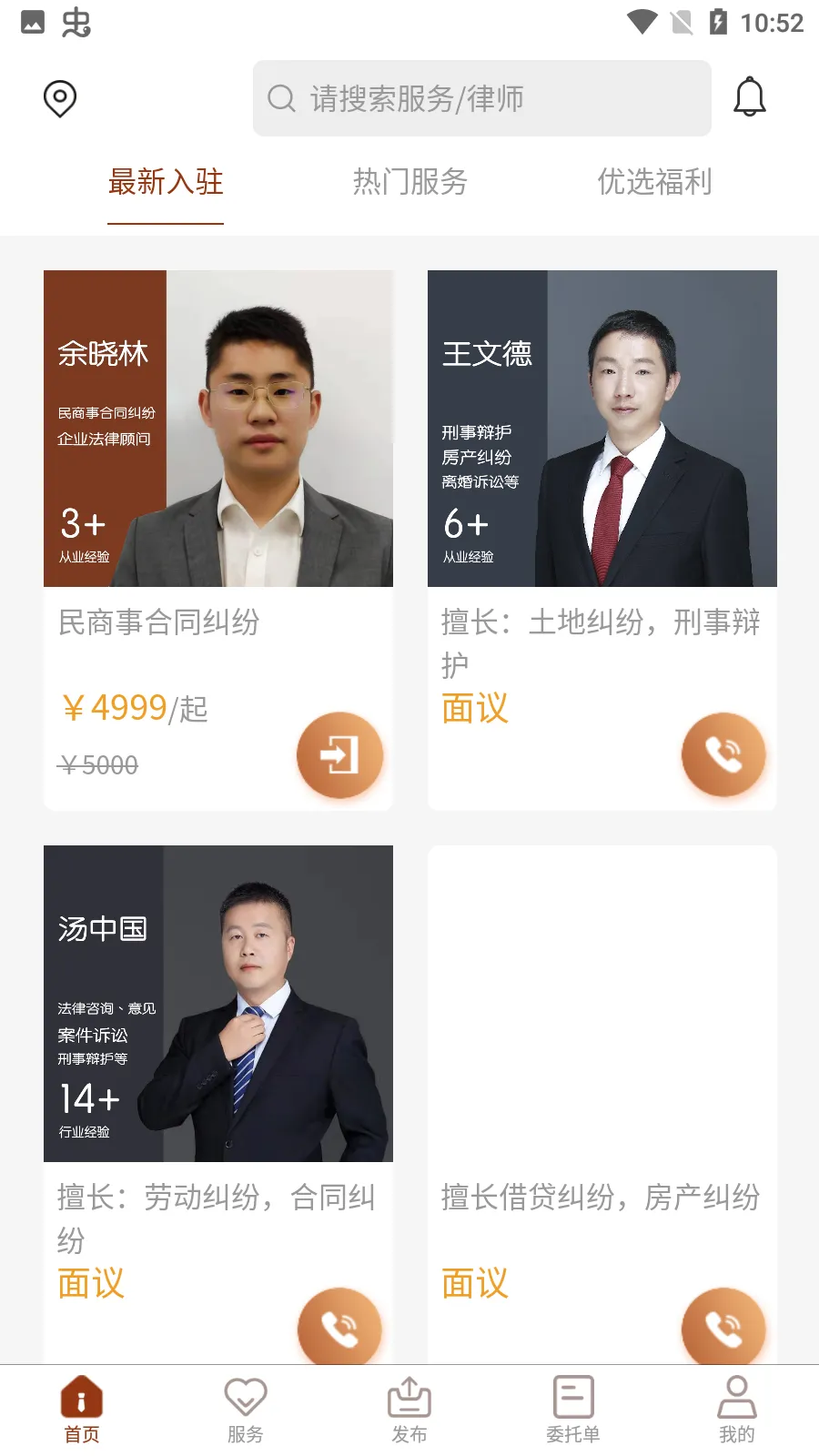Tap the 请搜索服务/律师 search field
The image size is (819, 1456).
point(481,100)
